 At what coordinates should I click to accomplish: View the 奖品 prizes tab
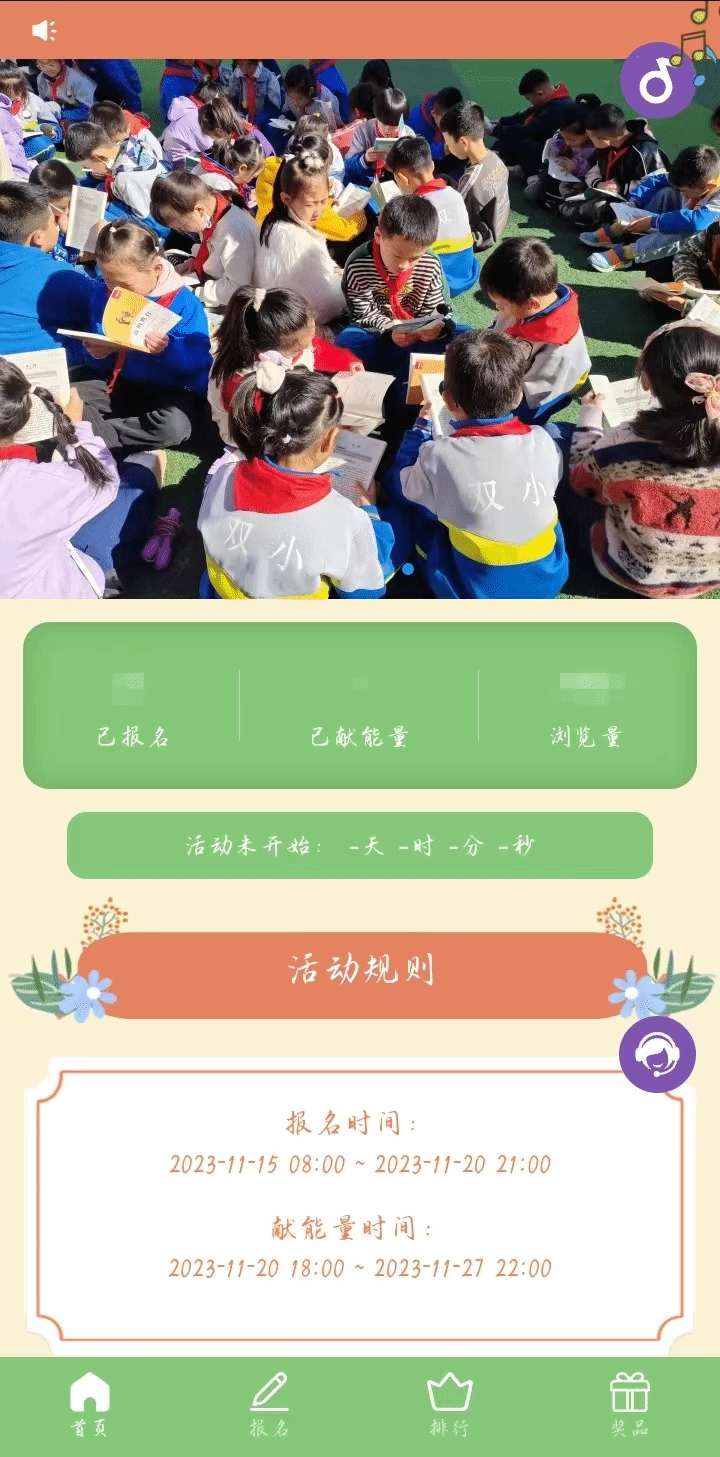(630, 1404)
